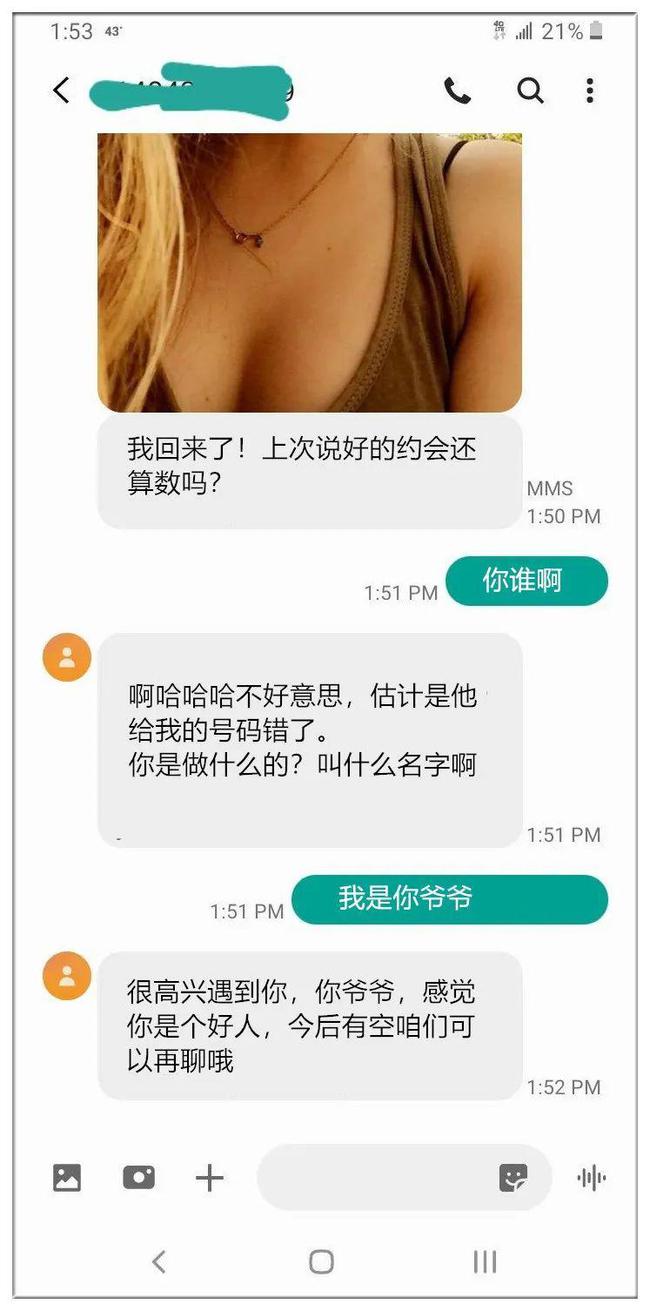Search within this conversation

tap(530, 91)
